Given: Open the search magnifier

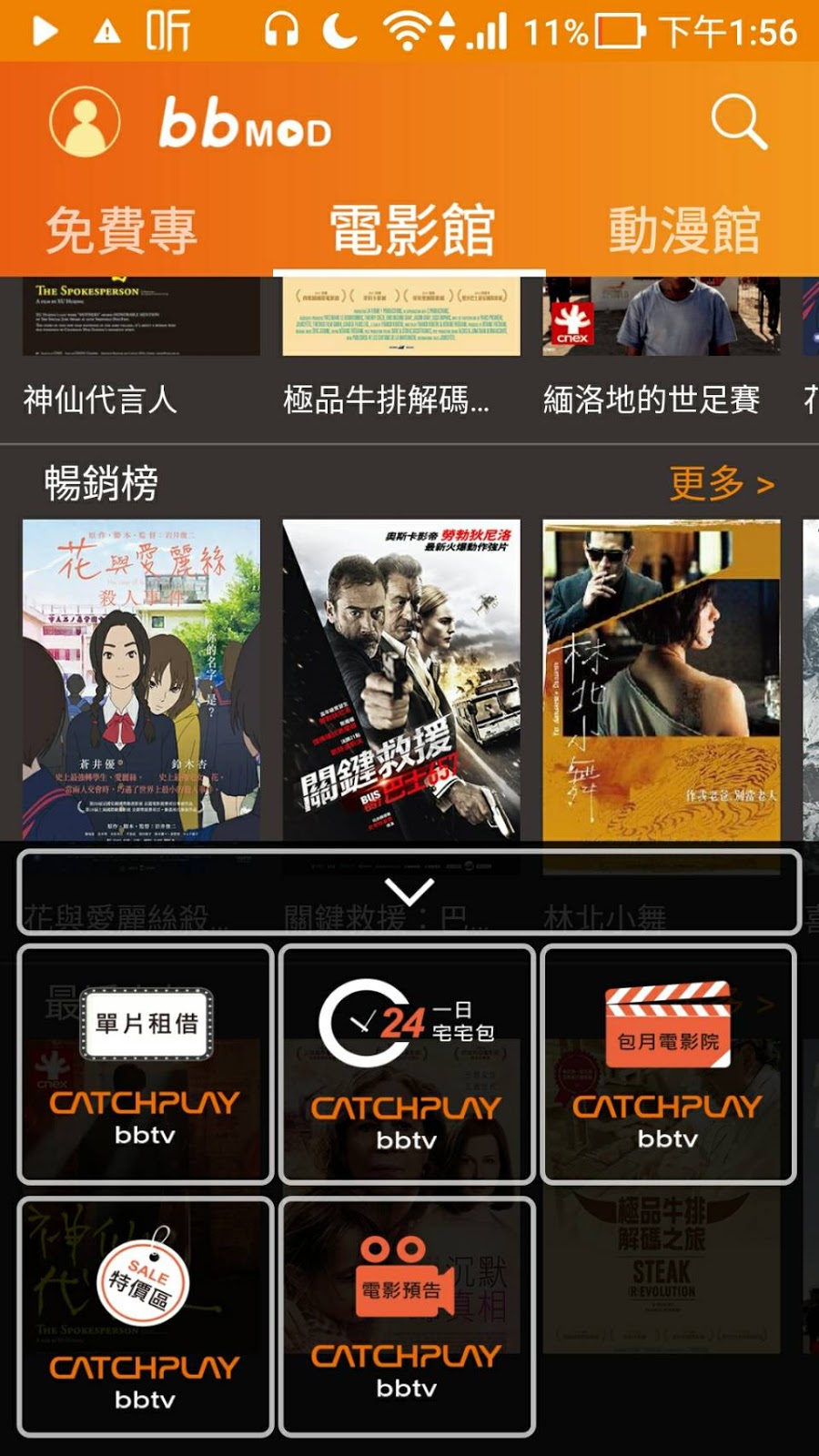Looking at the screenshot, I should point(738,122).
